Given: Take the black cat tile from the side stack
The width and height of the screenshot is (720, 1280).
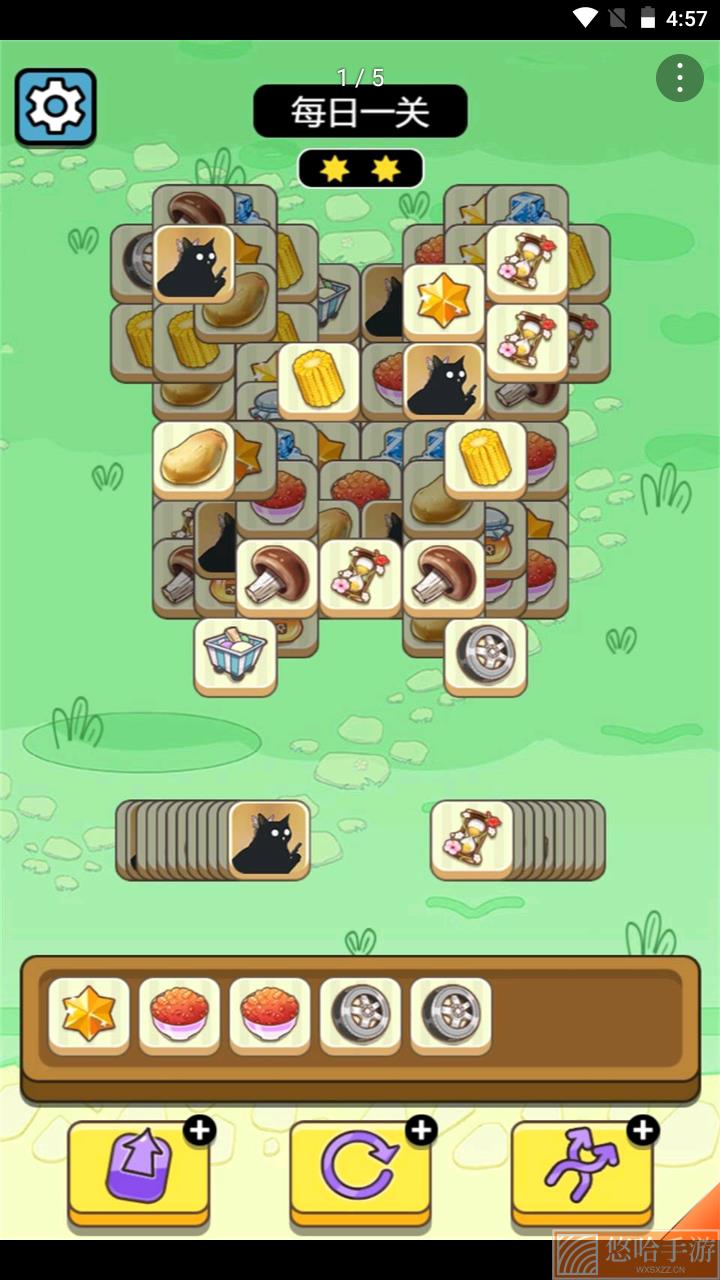Looking at the screenshot, I should [269, 839].
